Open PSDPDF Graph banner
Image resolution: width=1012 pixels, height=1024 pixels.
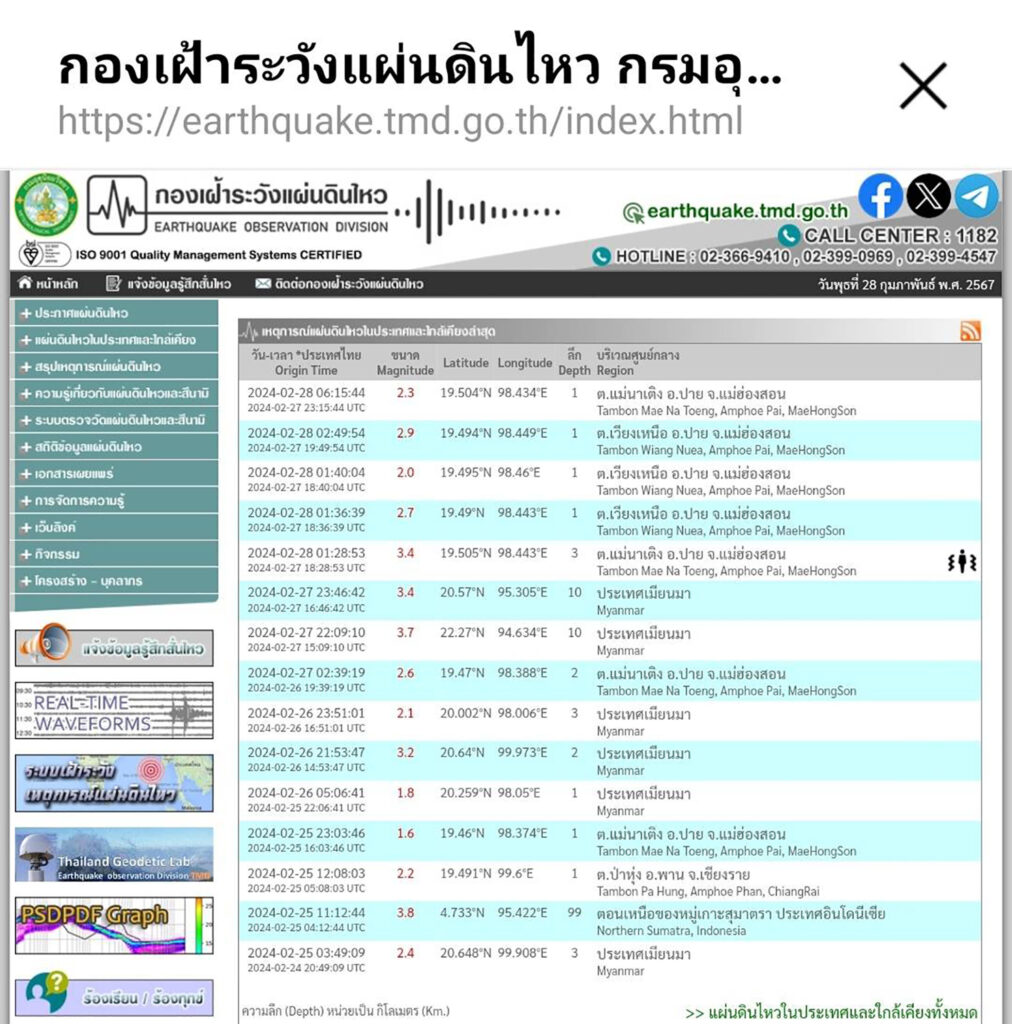[x=114, y=925]
